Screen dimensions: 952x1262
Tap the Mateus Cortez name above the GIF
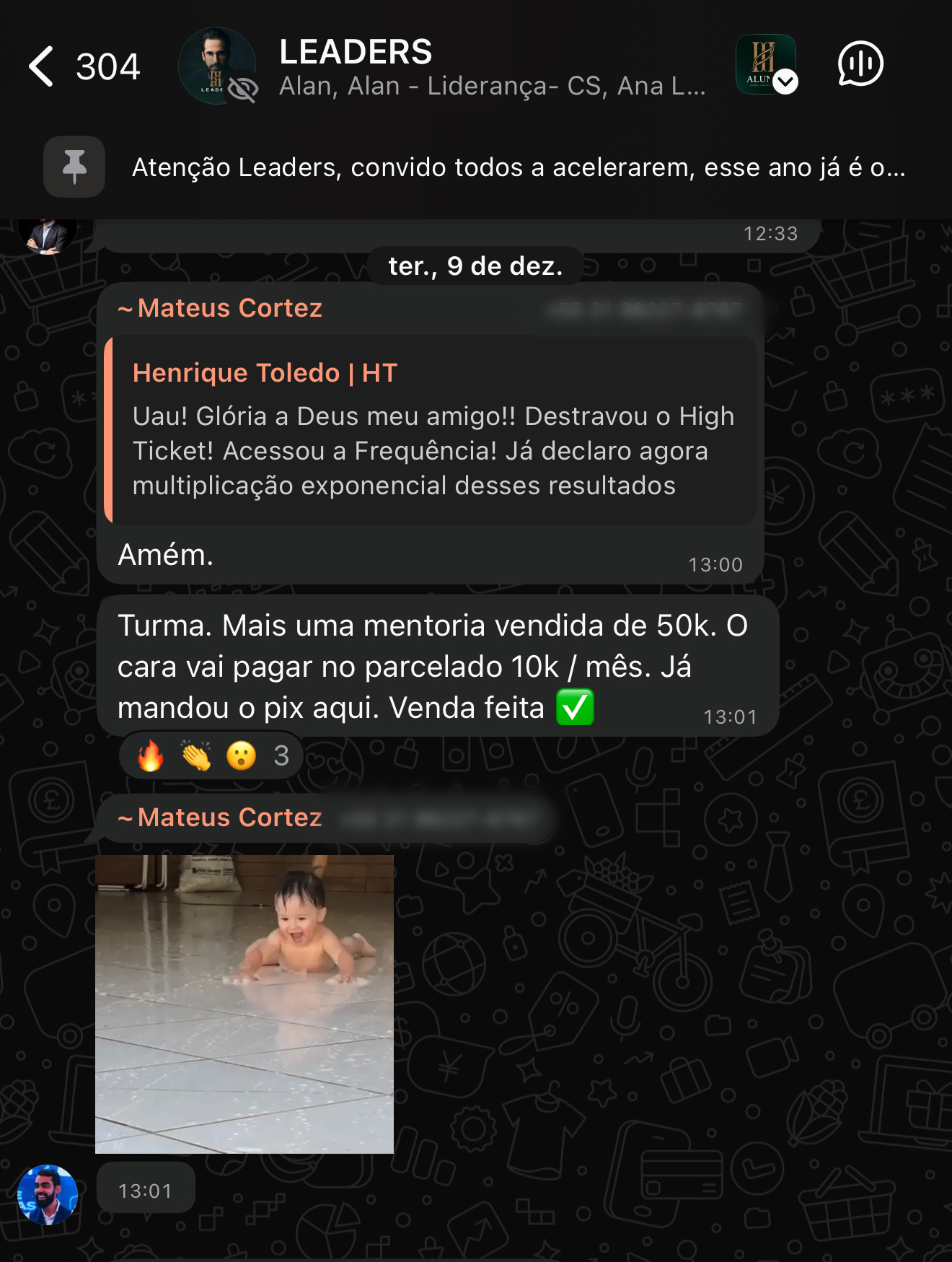coord(229,818)
